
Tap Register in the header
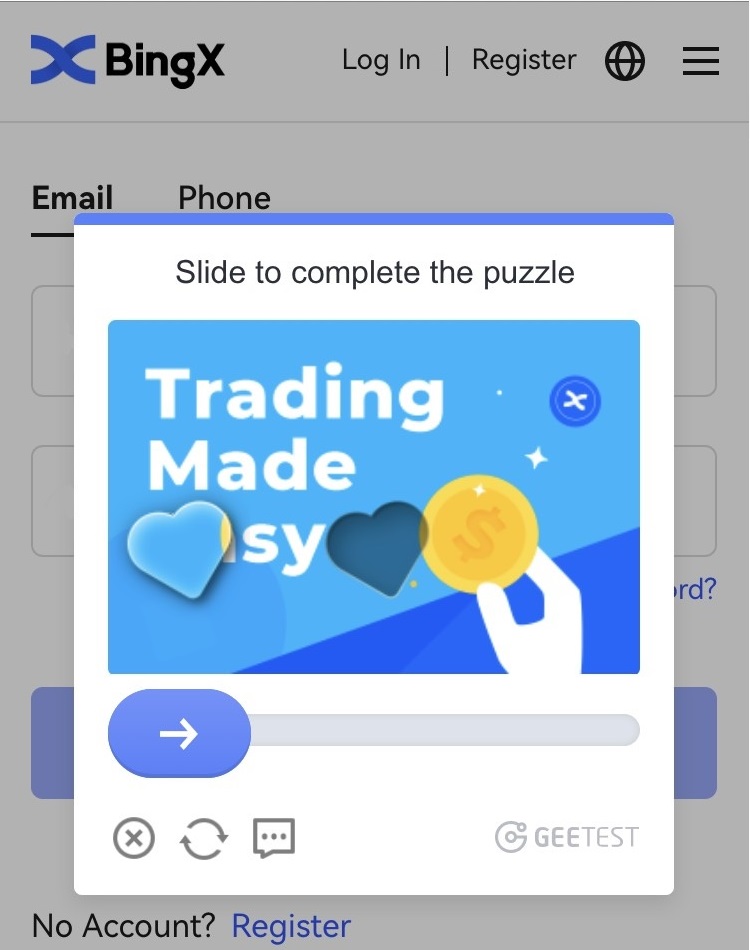point(524,60)
